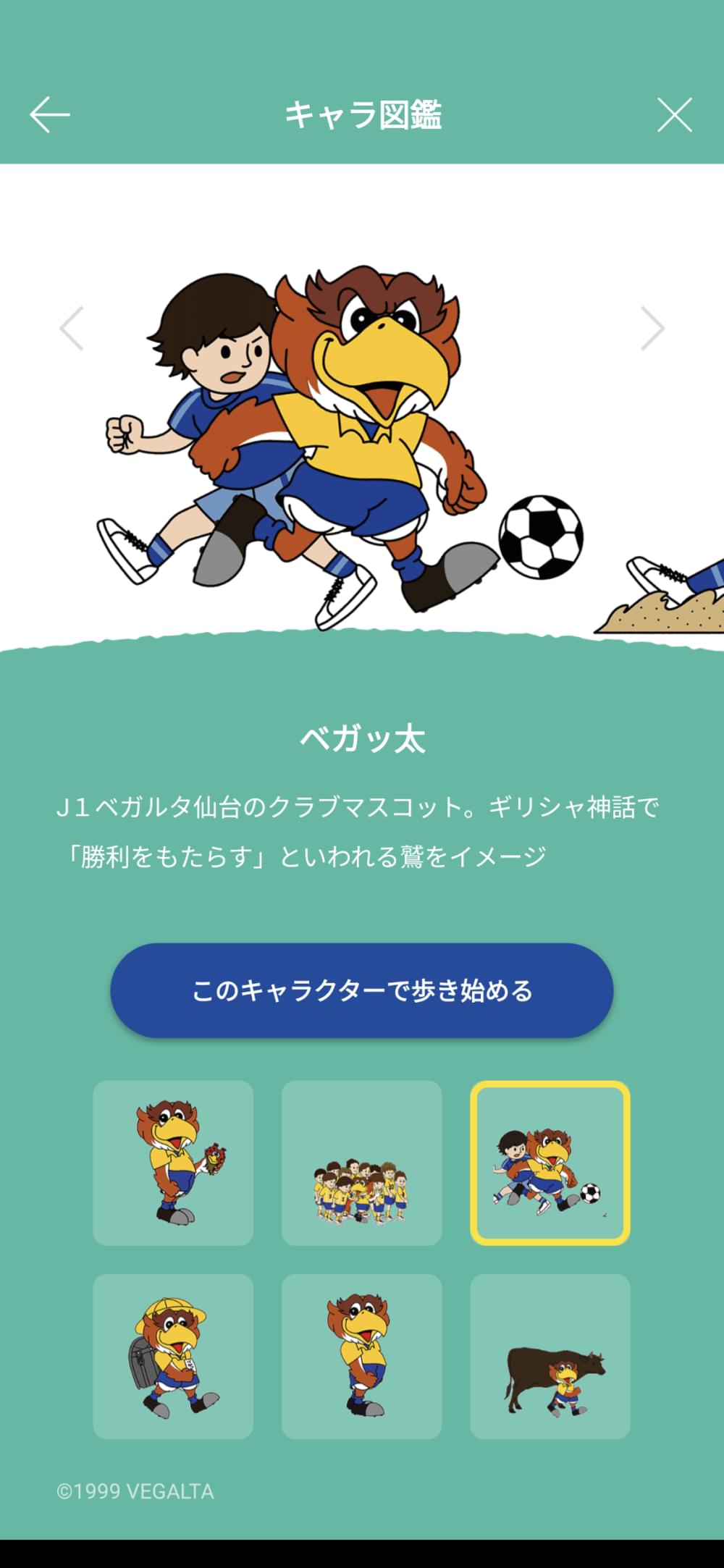
Task: Show the next character illustration
Action: pos(652,329)
